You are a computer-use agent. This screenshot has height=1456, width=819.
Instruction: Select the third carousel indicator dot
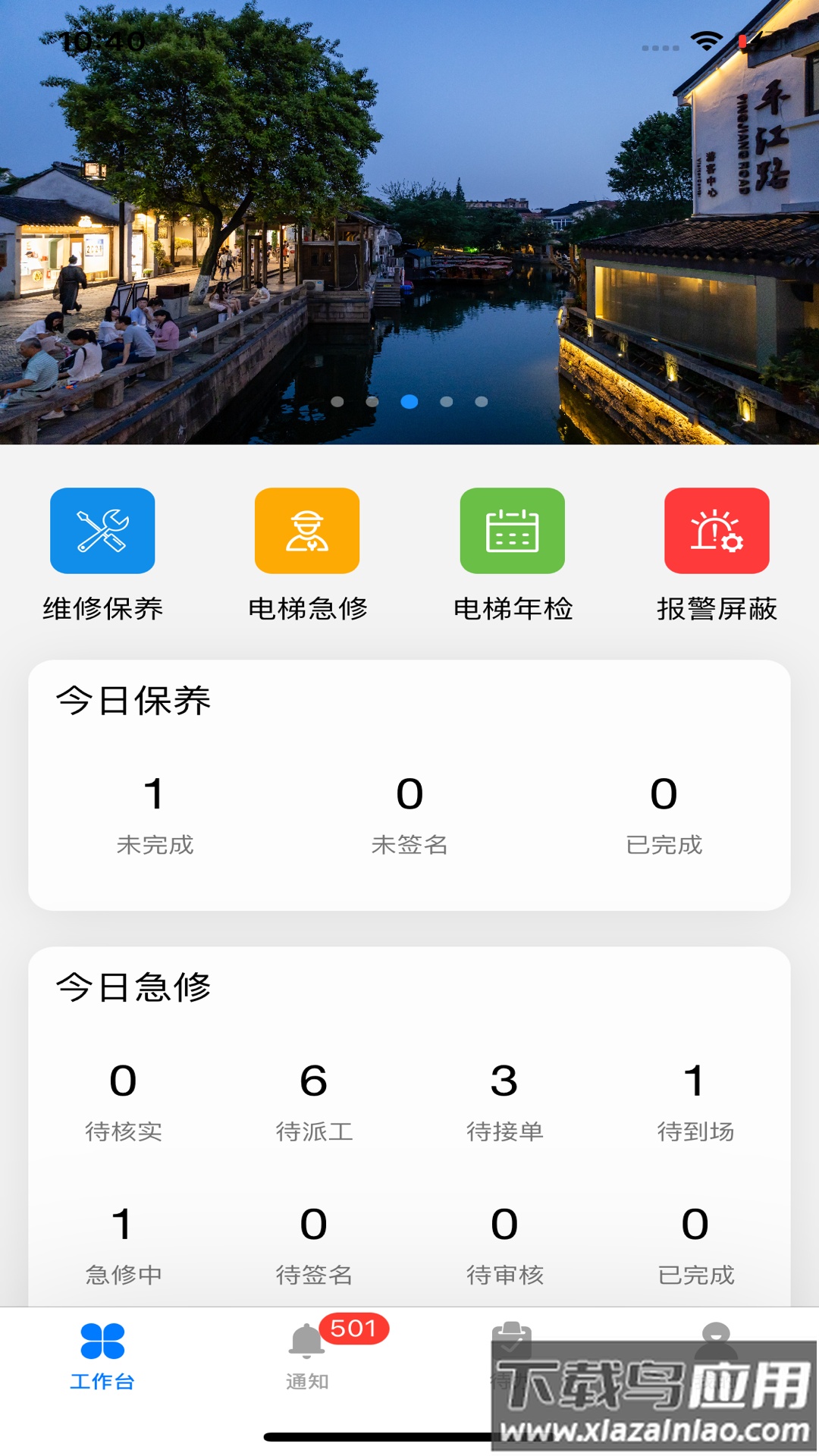pos(409,403)
